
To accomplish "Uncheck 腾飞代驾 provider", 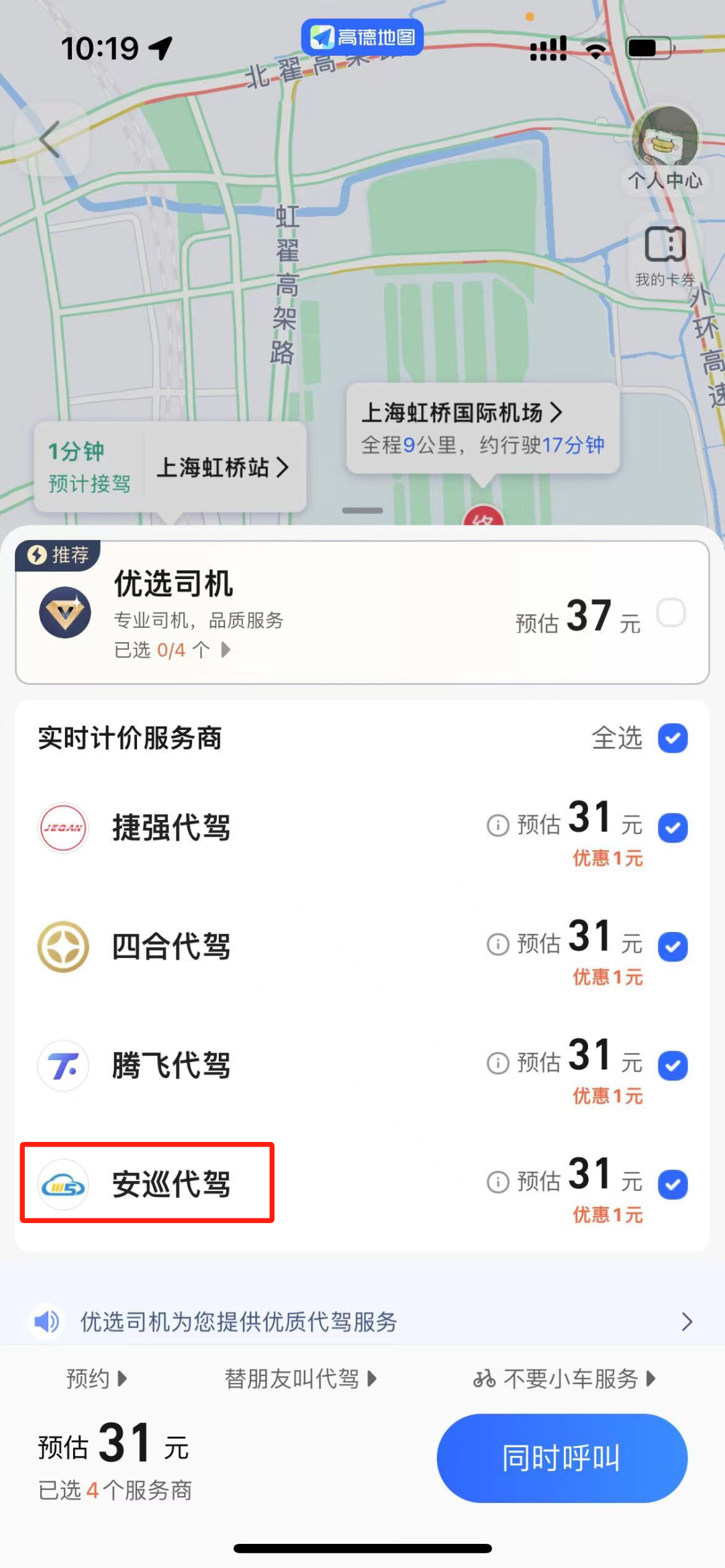I will pos(673,1065).
